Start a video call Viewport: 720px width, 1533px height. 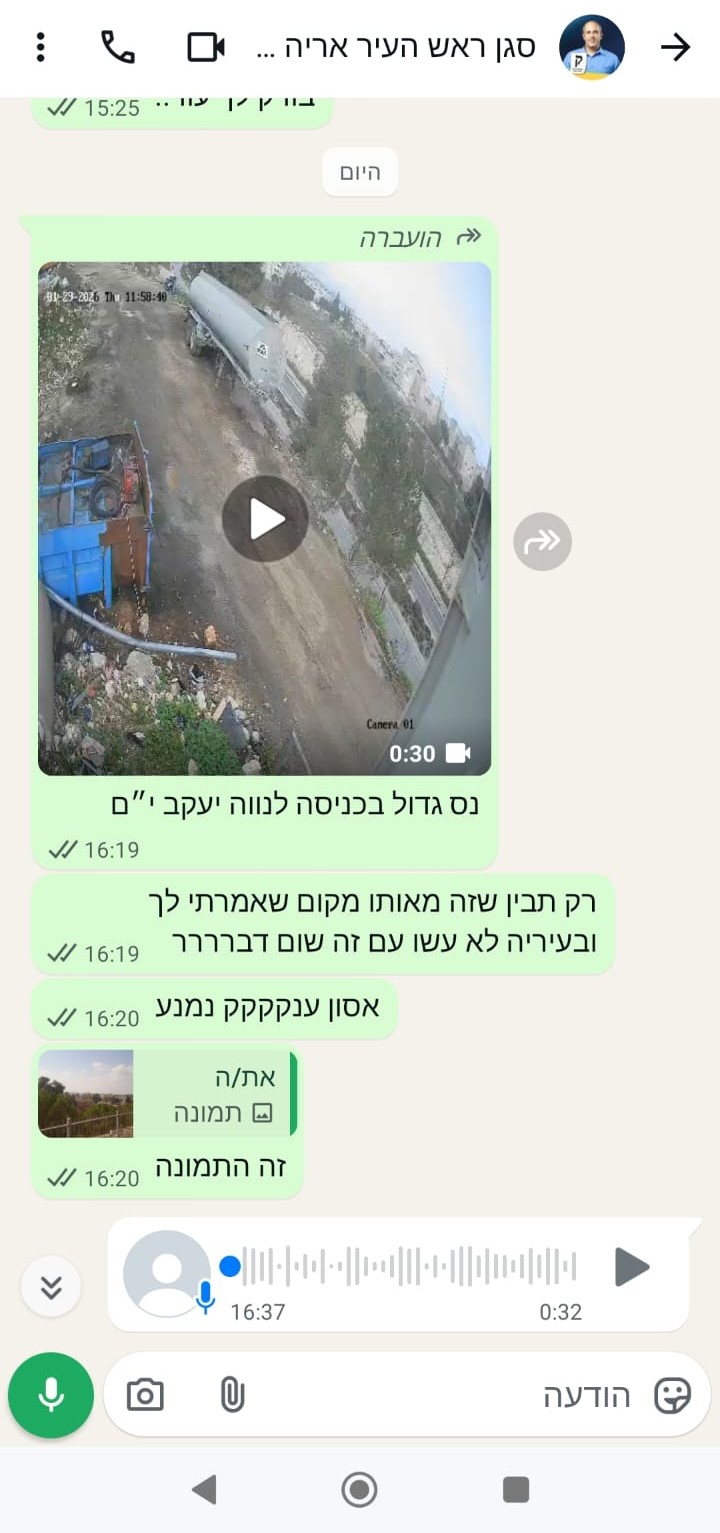tap(205, 47)
